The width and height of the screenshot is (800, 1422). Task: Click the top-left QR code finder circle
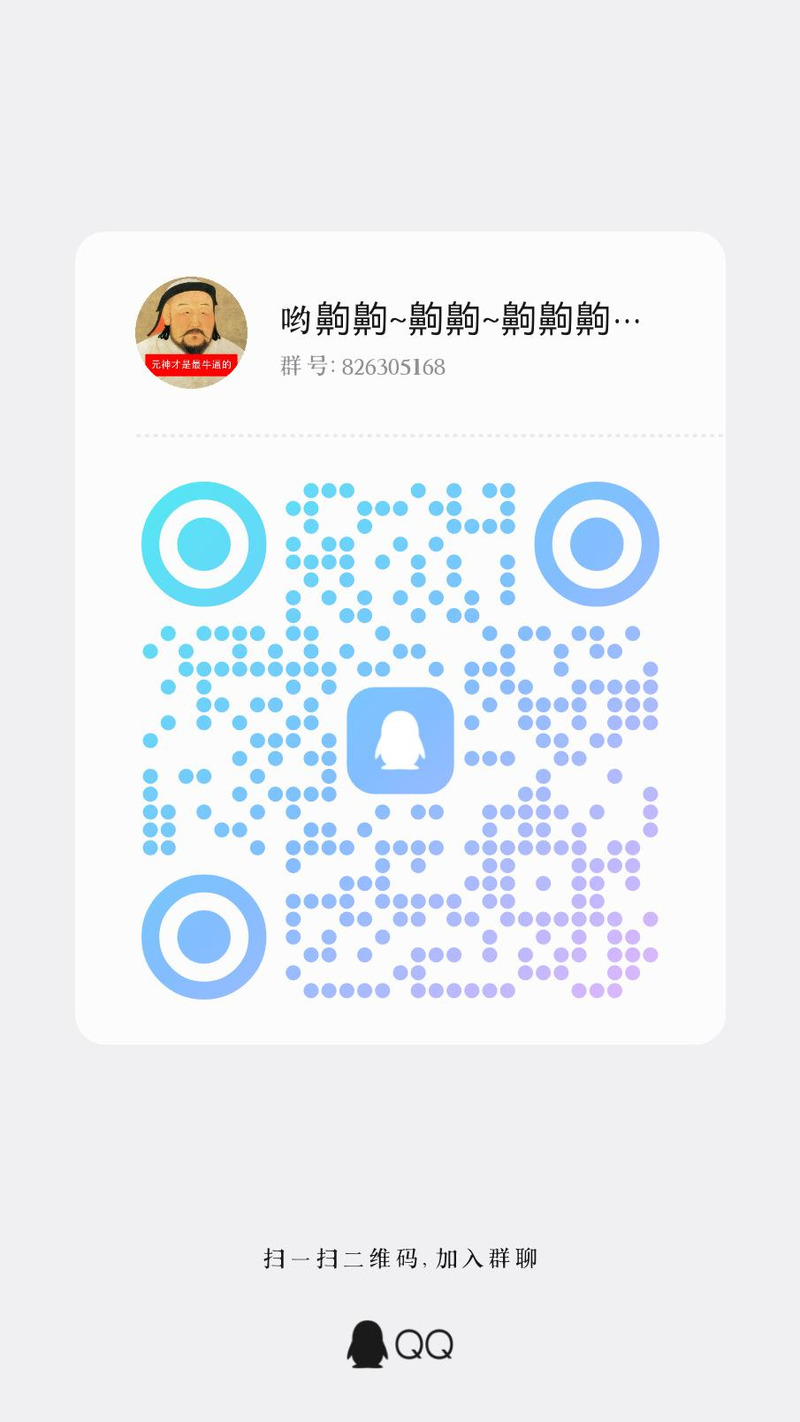coord(204,543)
